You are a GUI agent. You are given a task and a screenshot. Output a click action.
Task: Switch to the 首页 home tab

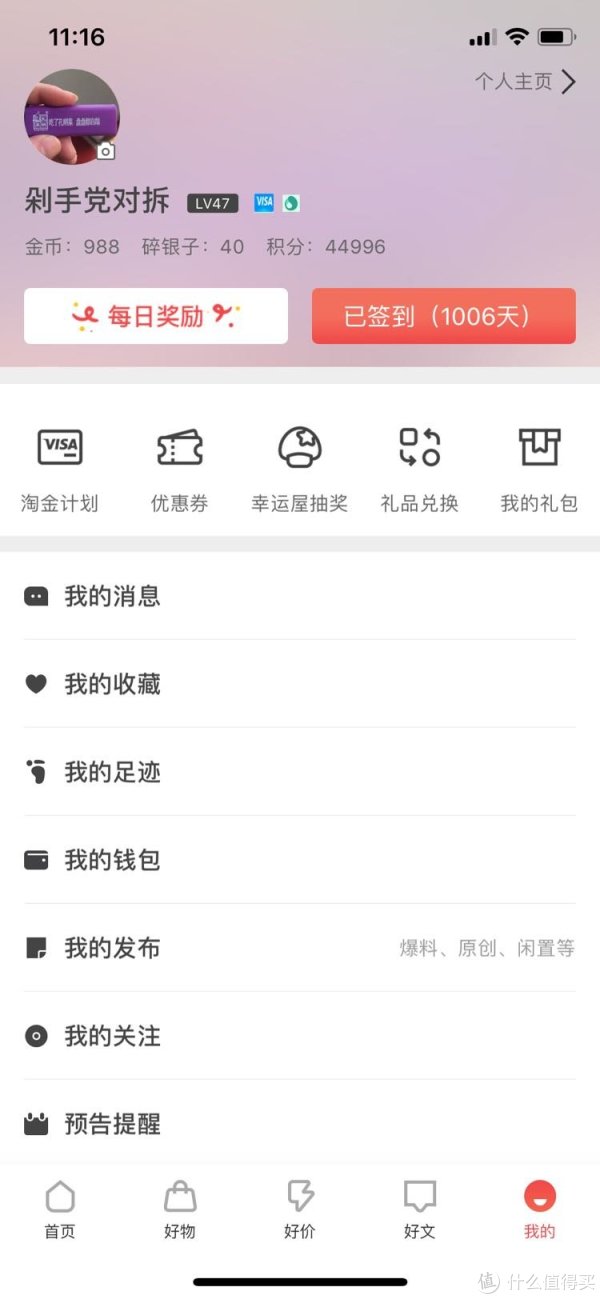(x=60, y=1209)
